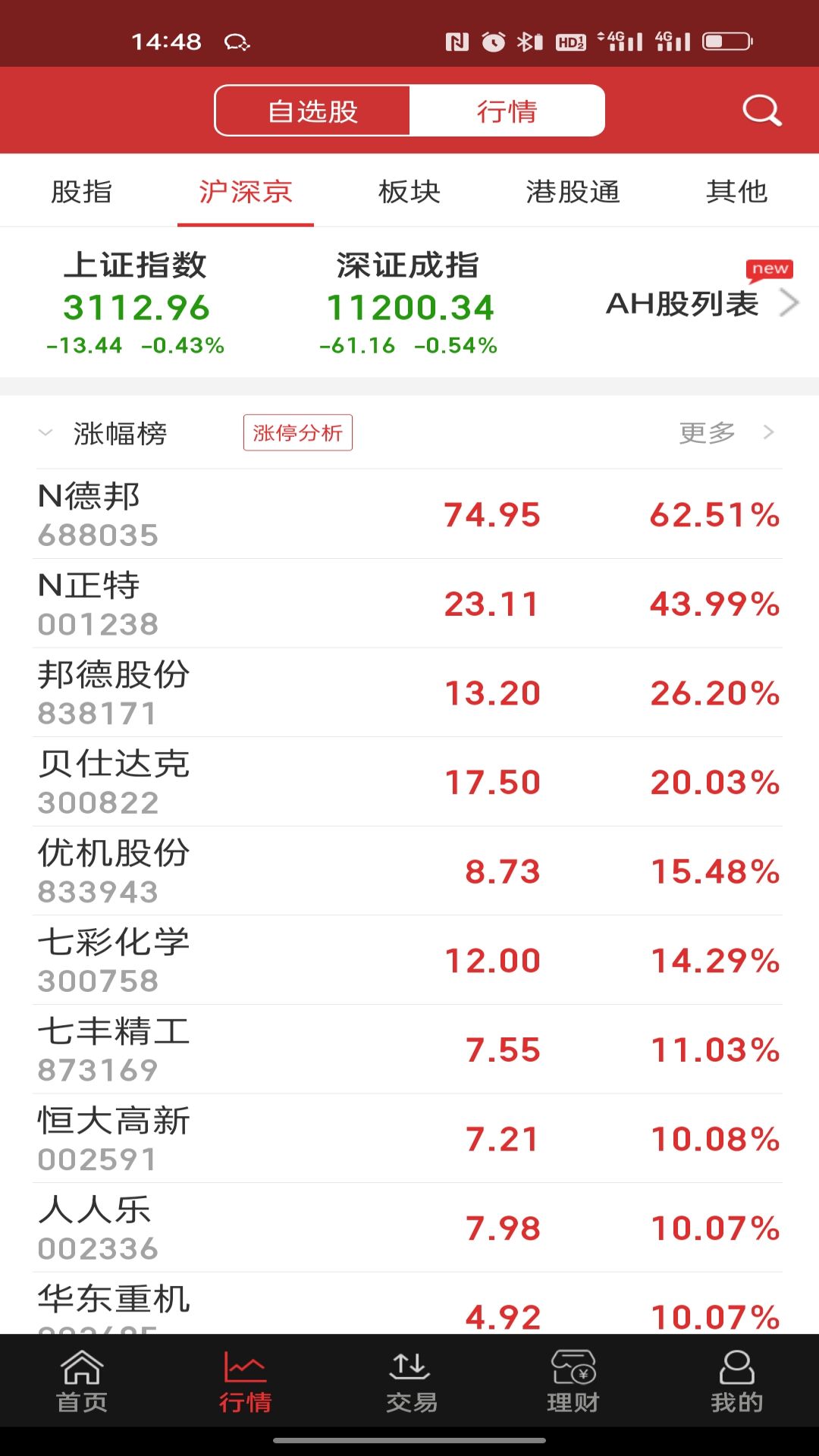The height and width of the screenshot is (1456, 819).
Task: Select the 股指 tab
Action: point(81,191)
